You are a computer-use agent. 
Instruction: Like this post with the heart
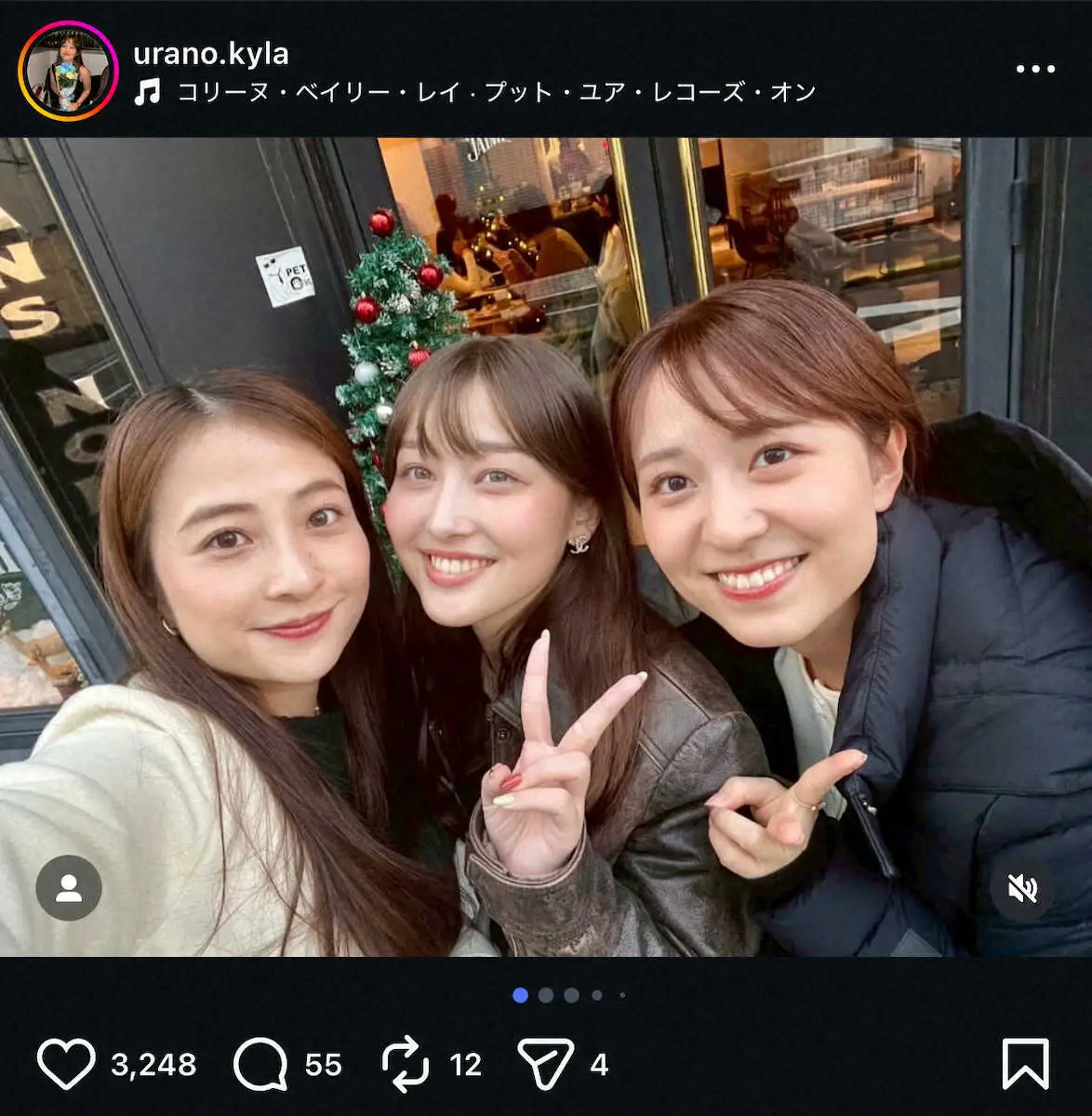pos(66,1064)
